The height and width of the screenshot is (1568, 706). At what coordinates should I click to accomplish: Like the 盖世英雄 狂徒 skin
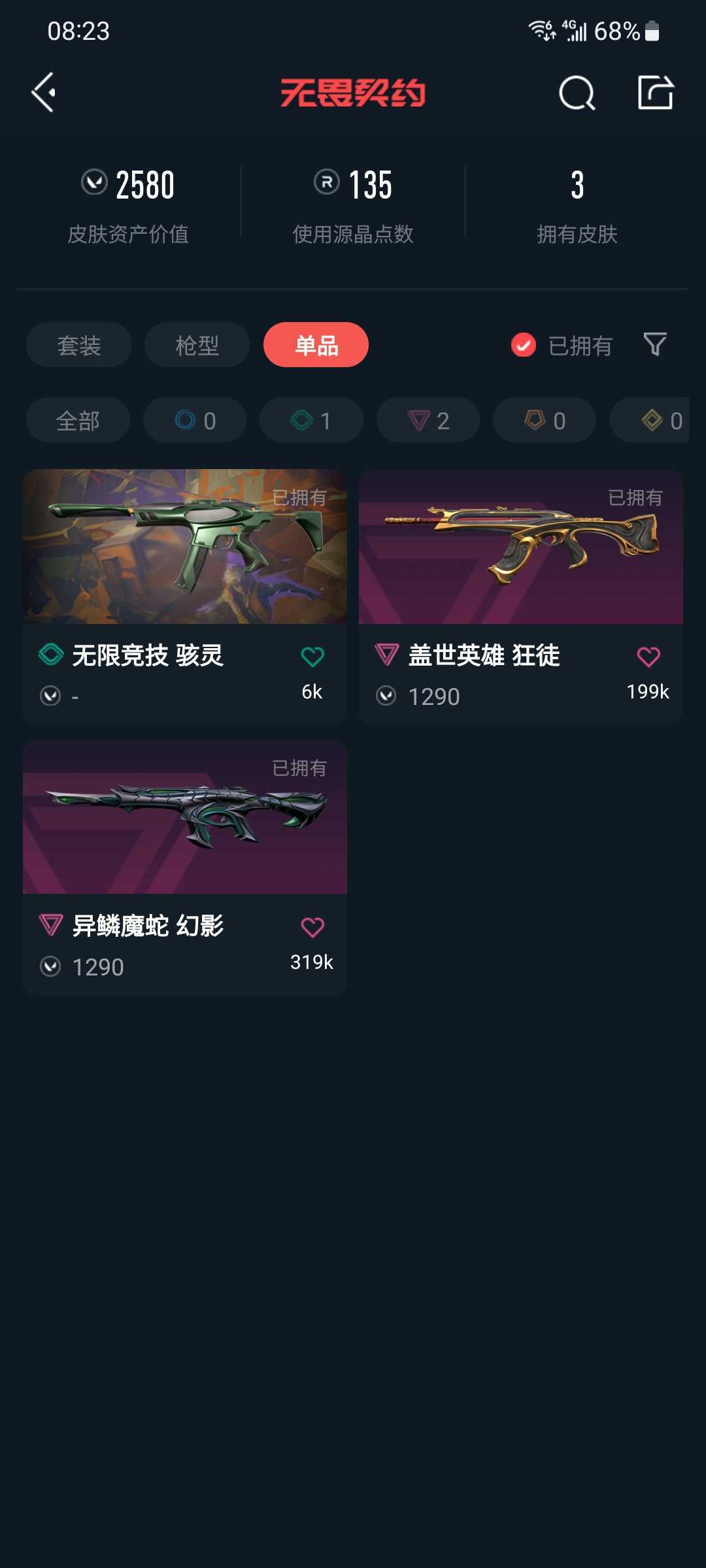[x=648, y=657]
